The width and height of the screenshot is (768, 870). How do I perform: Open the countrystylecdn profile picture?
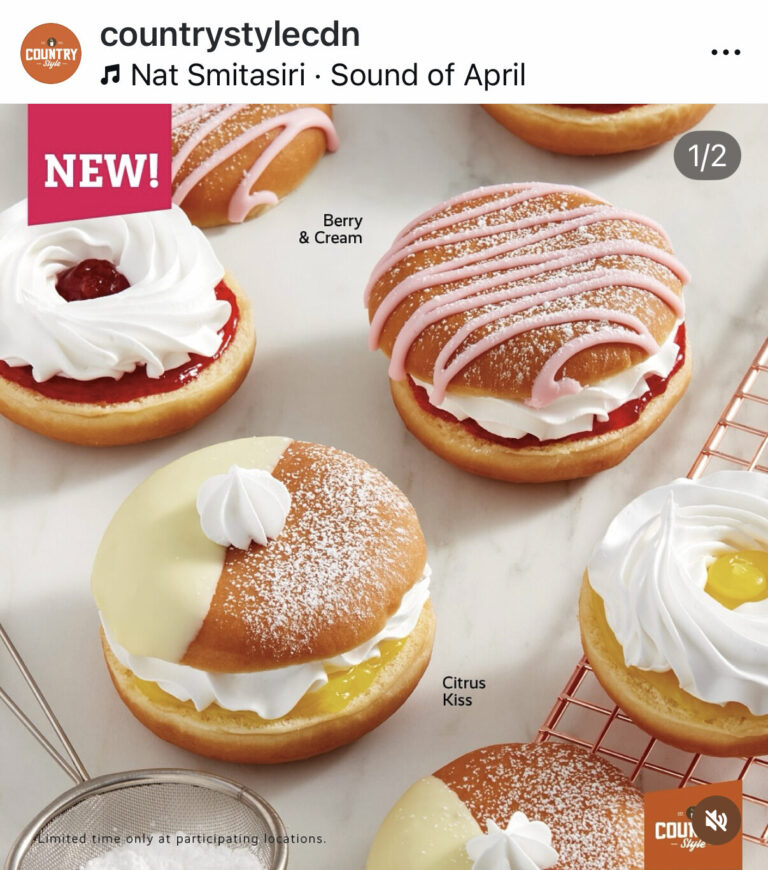click(x=51, y=53)
